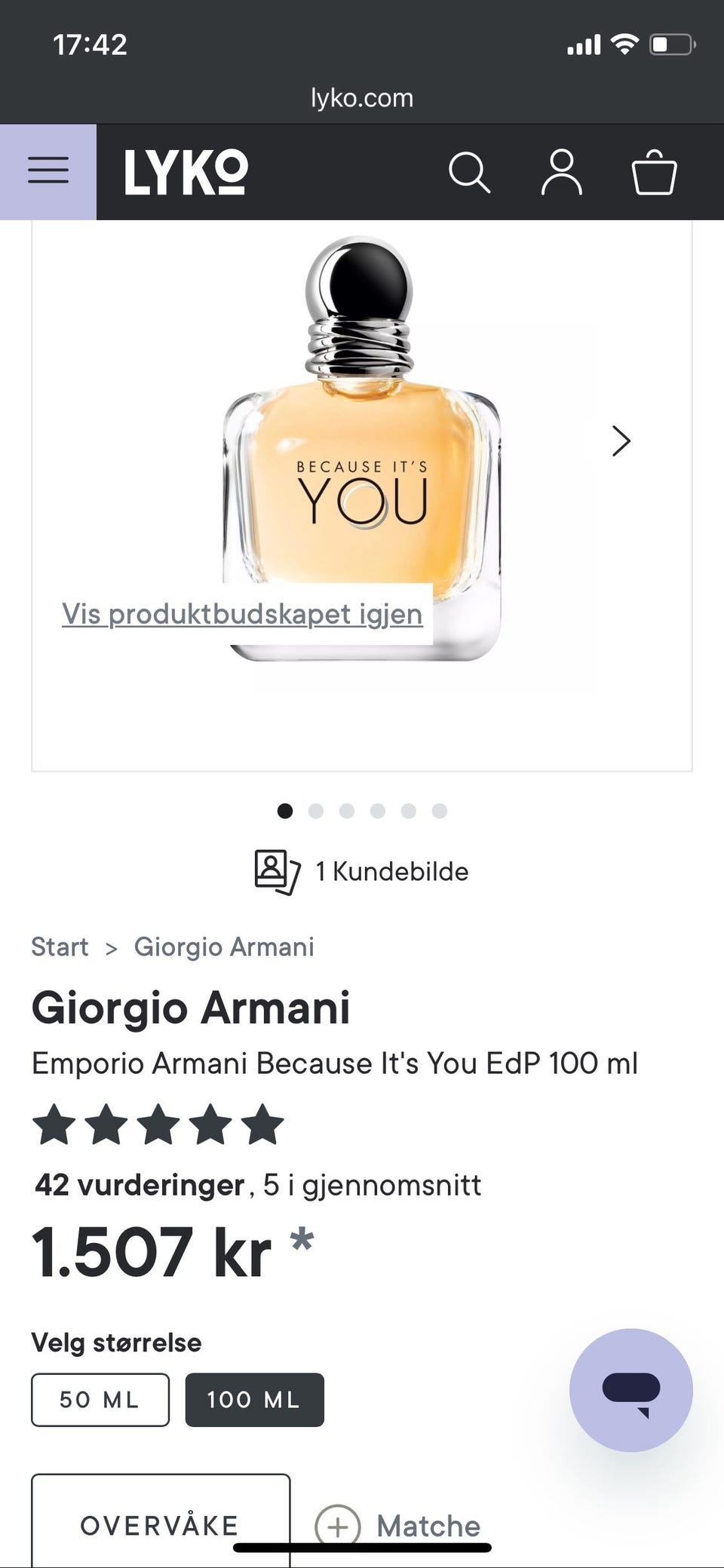Open the search magnifier
The height and width of the screenshot is (1568, 724).
tap(469, 173)
